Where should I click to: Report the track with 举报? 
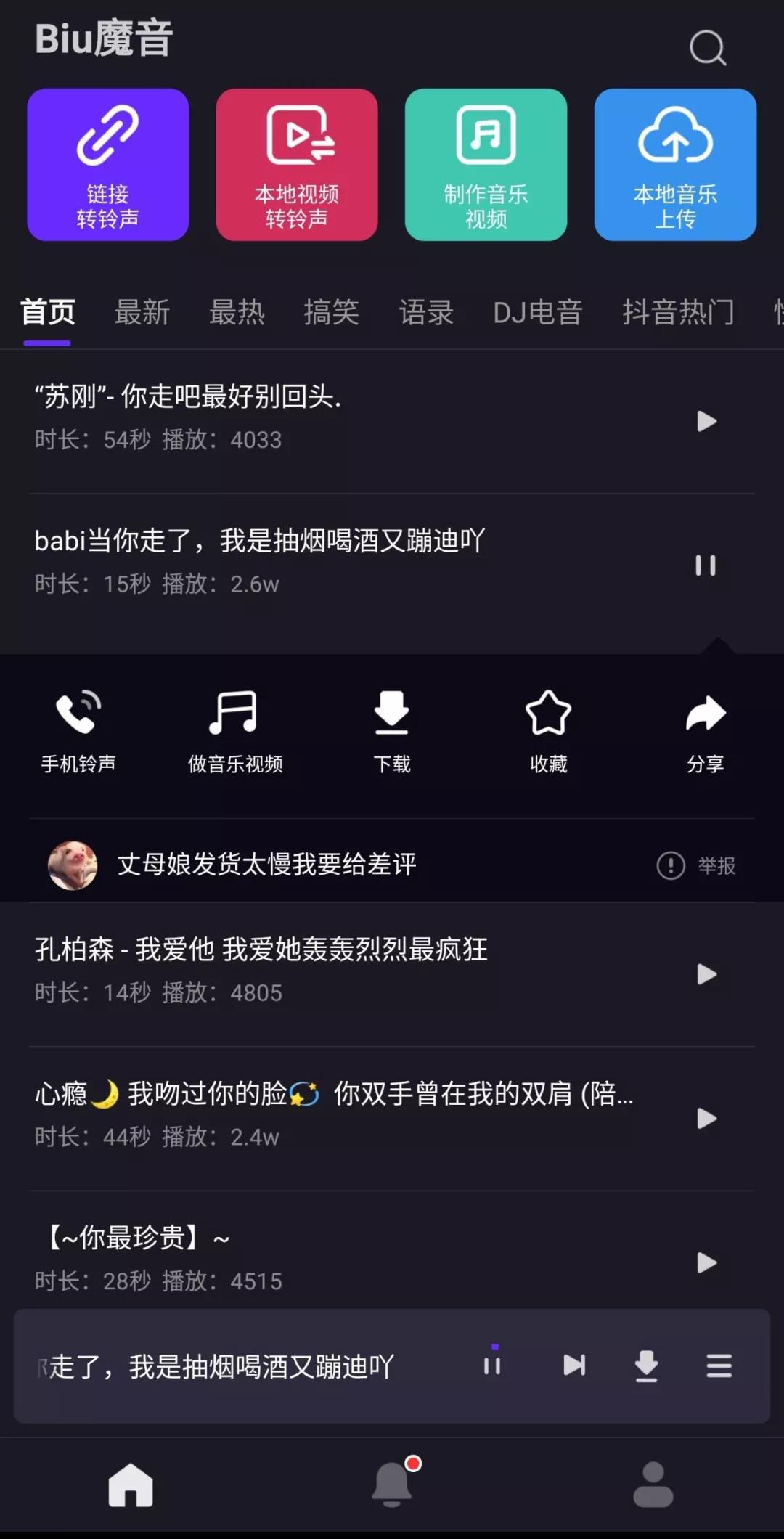click(695, 865)
